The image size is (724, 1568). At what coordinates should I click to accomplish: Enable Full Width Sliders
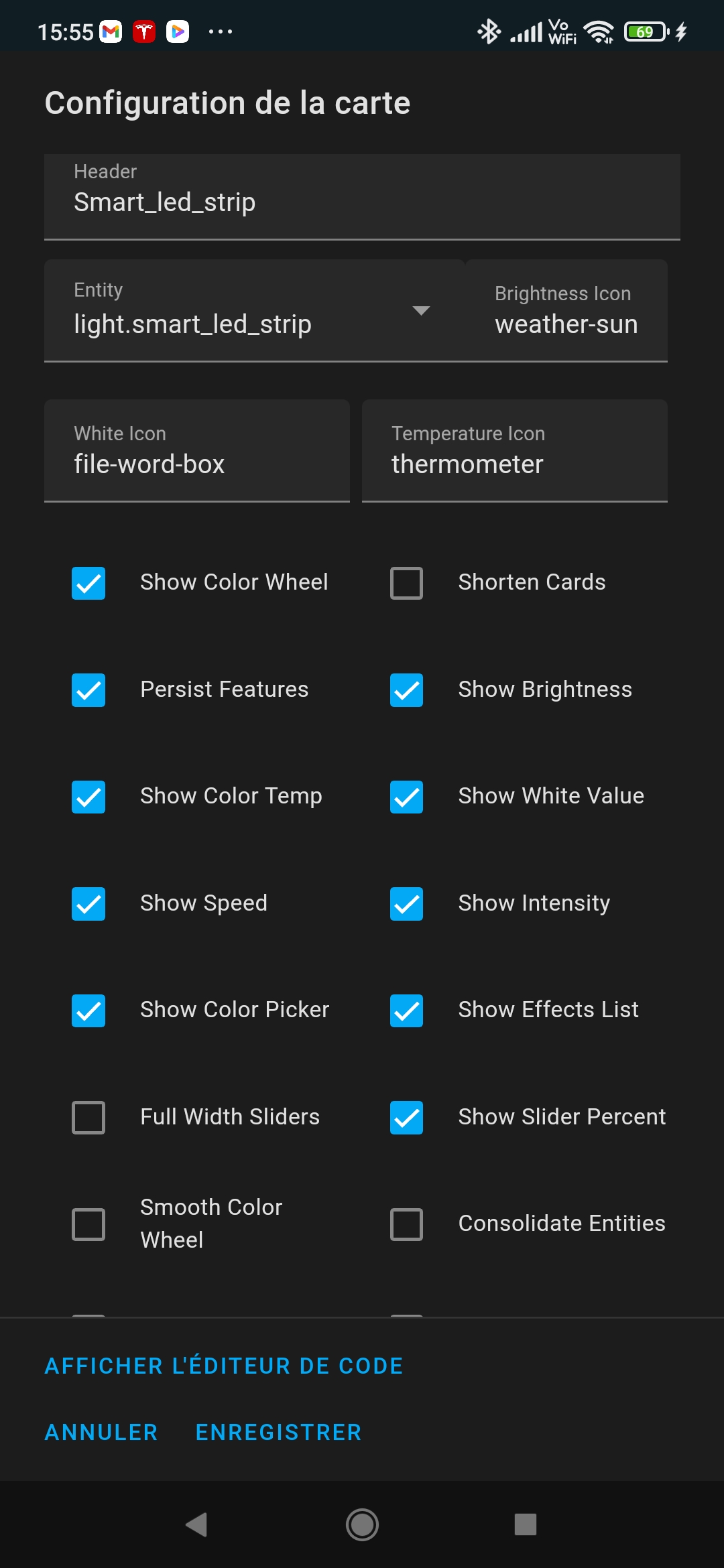(88, 1118)
